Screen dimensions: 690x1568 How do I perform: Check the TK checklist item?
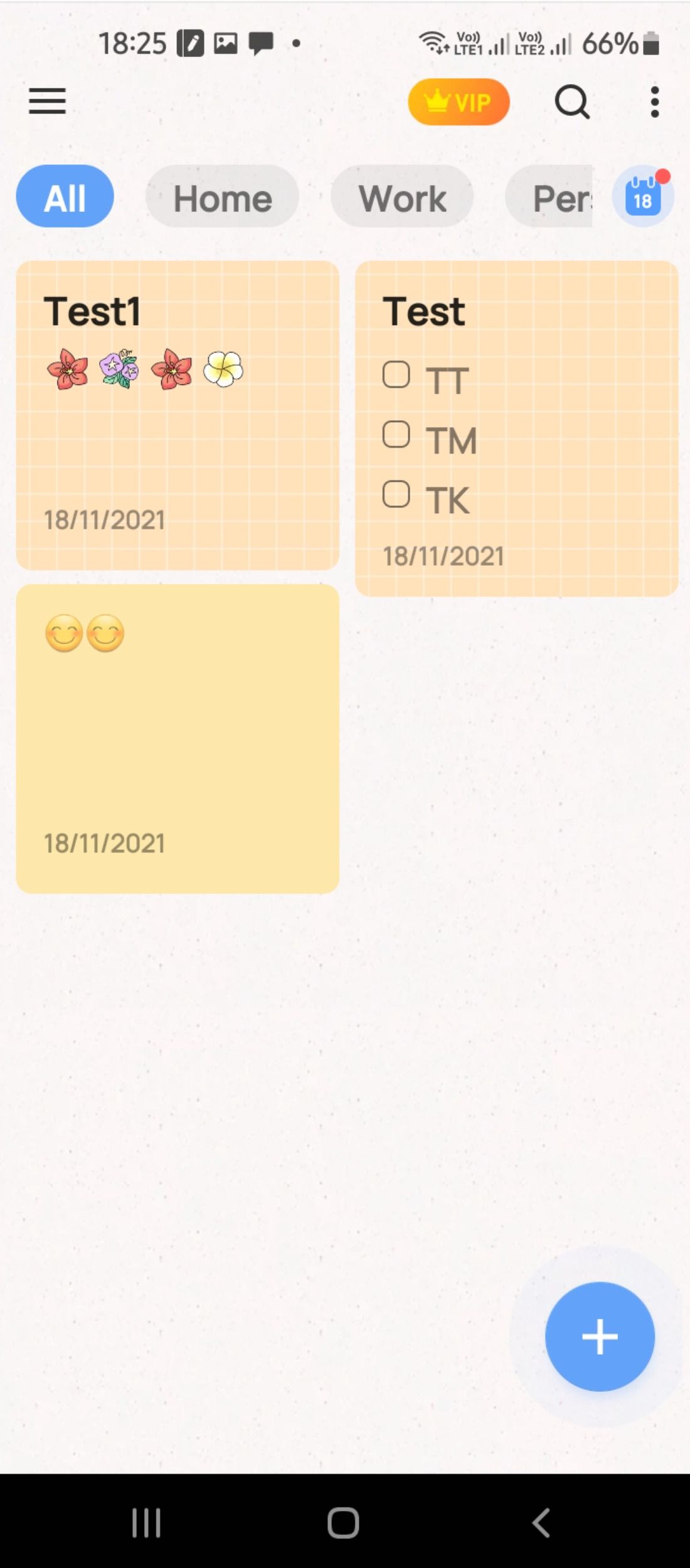tap(396, 494)
